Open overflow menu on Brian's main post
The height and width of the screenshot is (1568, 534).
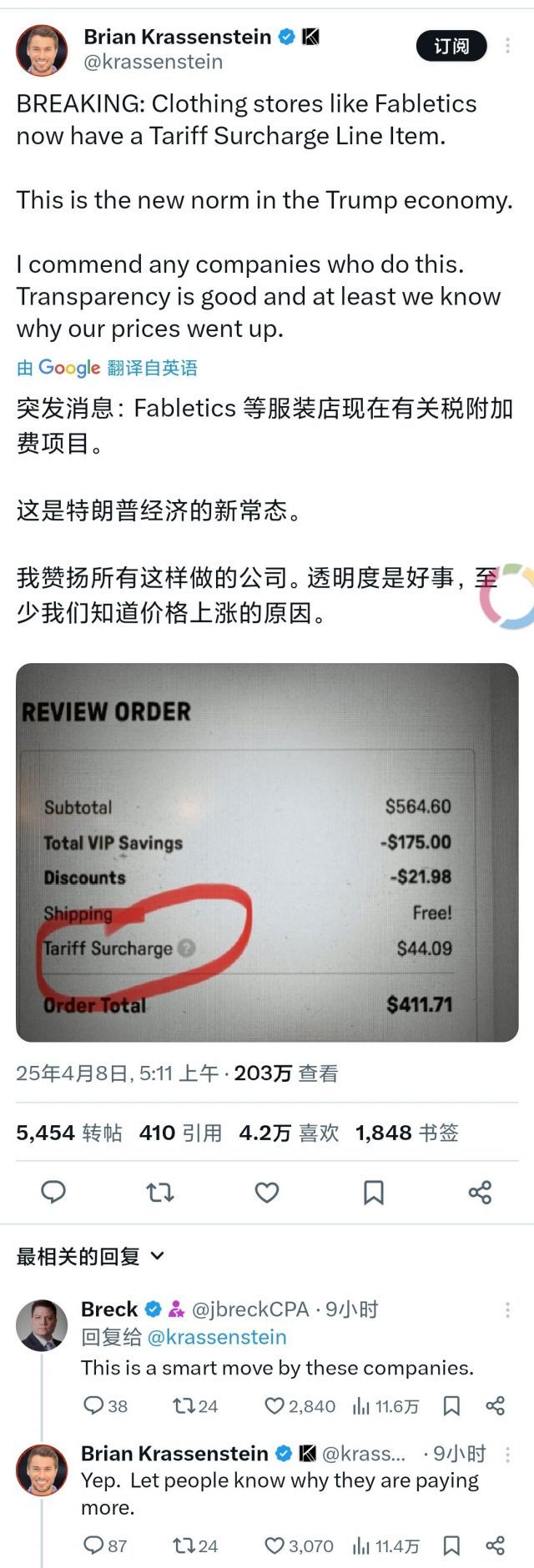pyautogui.click(x=507, y=47)
